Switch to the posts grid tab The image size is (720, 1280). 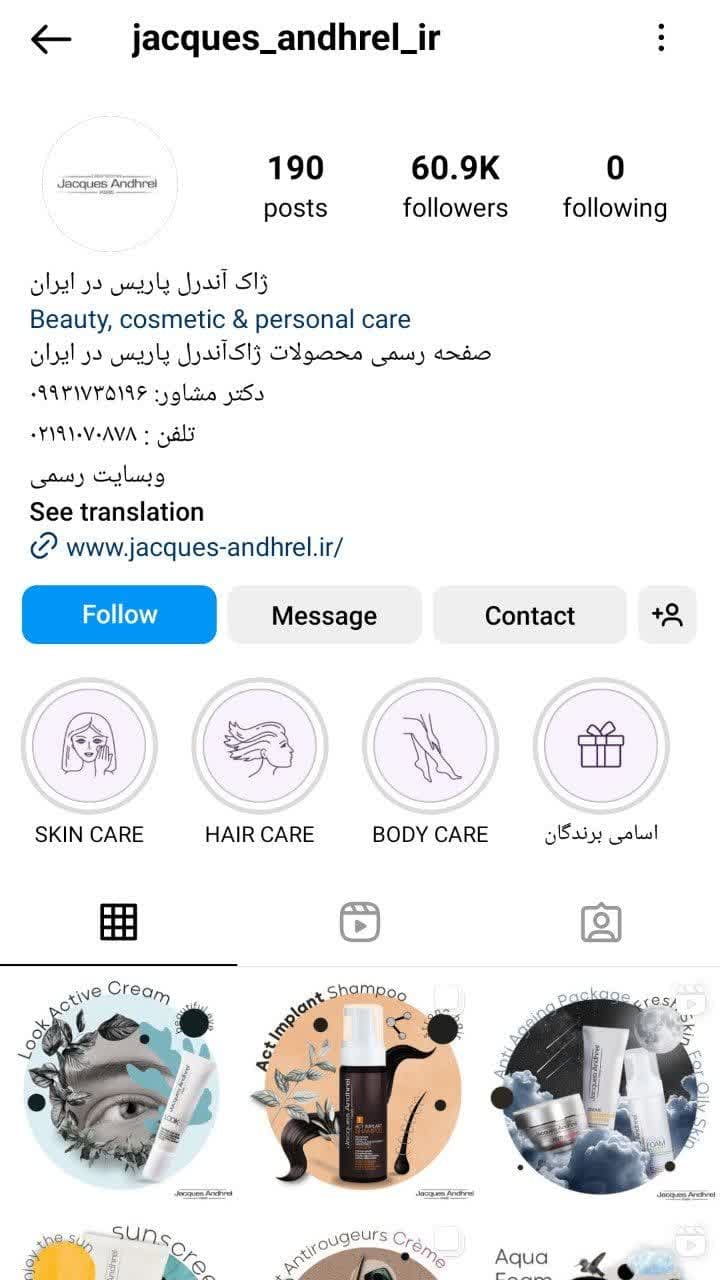coord(119,922)
